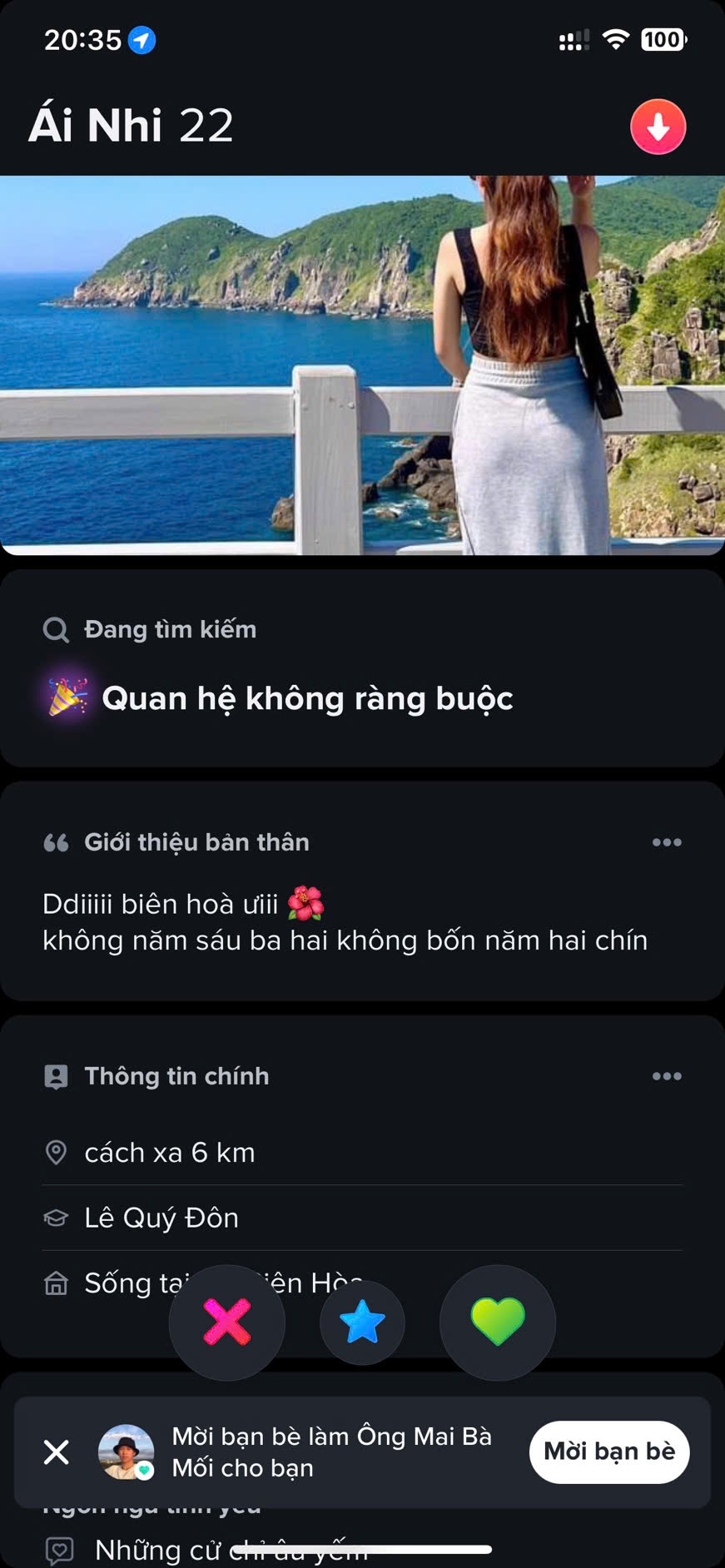
Task: Dismiss the Ông Mai Bà Mối banner
Action: click(57, 1452)
